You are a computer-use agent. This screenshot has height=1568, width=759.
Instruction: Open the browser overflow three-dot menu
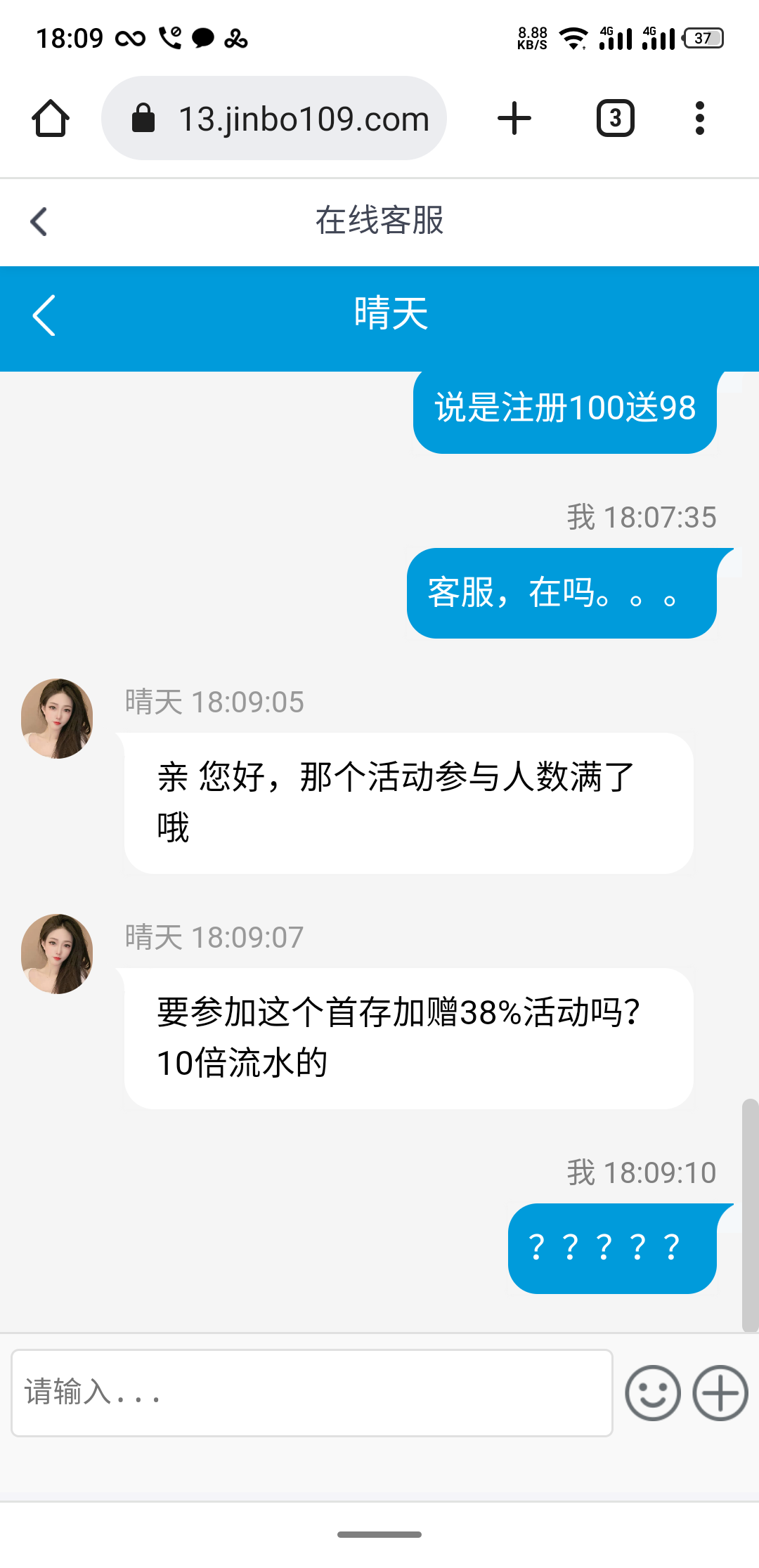click(700, 117)
